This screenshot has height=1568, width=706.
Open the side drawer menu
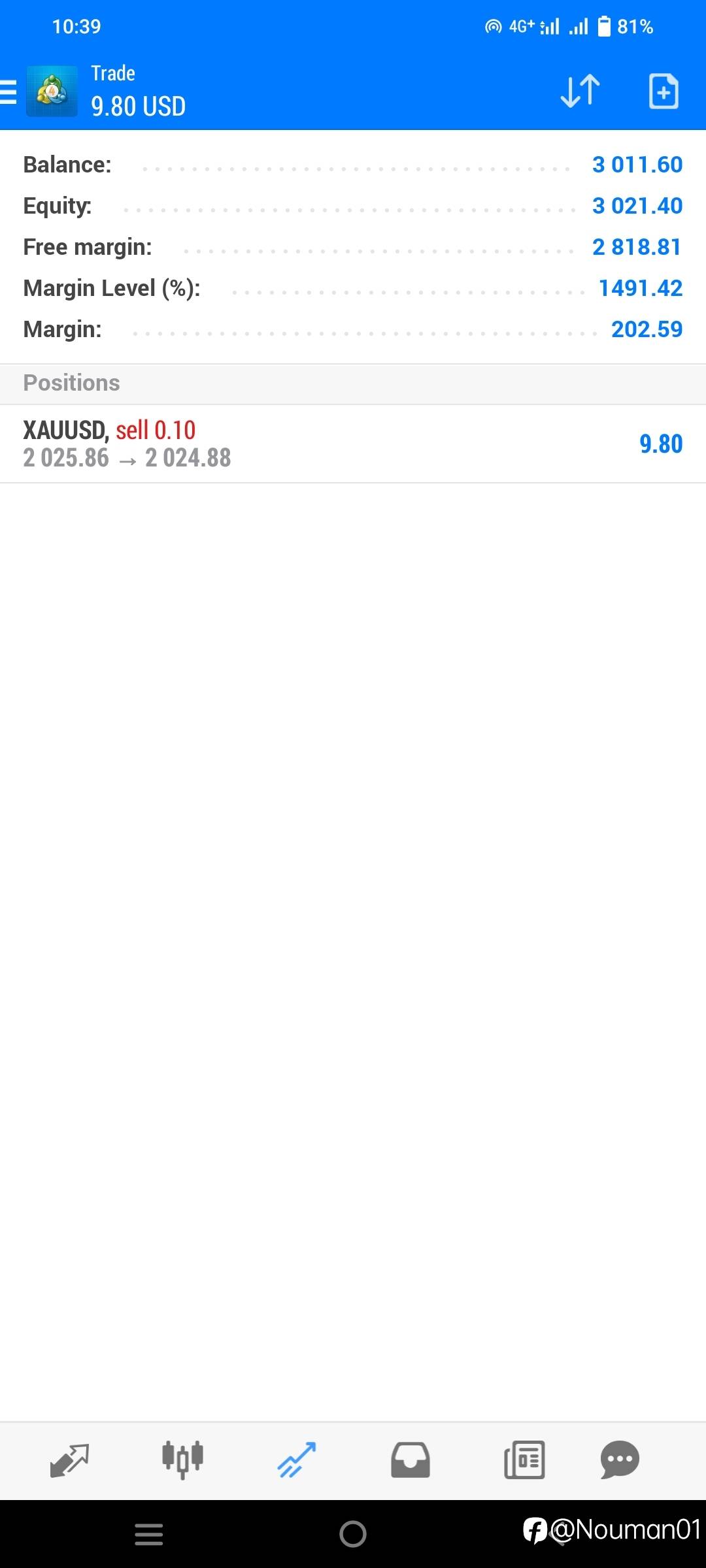coord(8,91)
